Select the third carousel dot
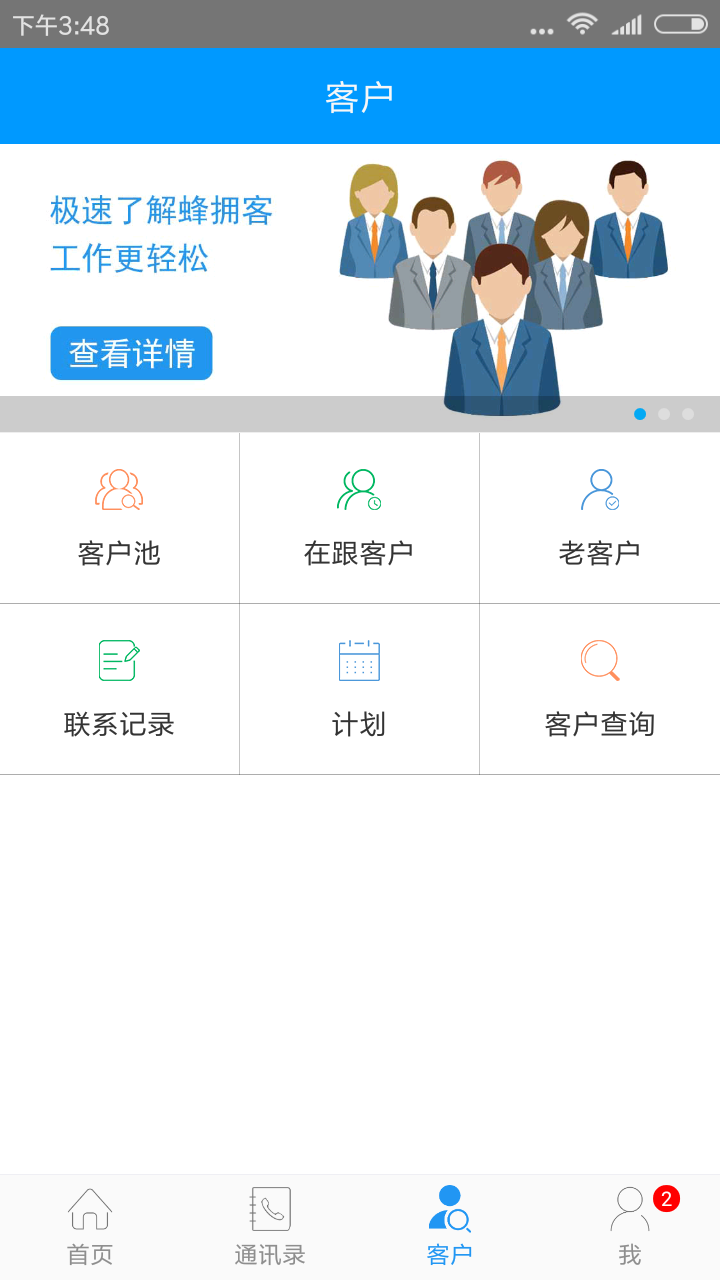720x1280 pixels. pos(686,413)
